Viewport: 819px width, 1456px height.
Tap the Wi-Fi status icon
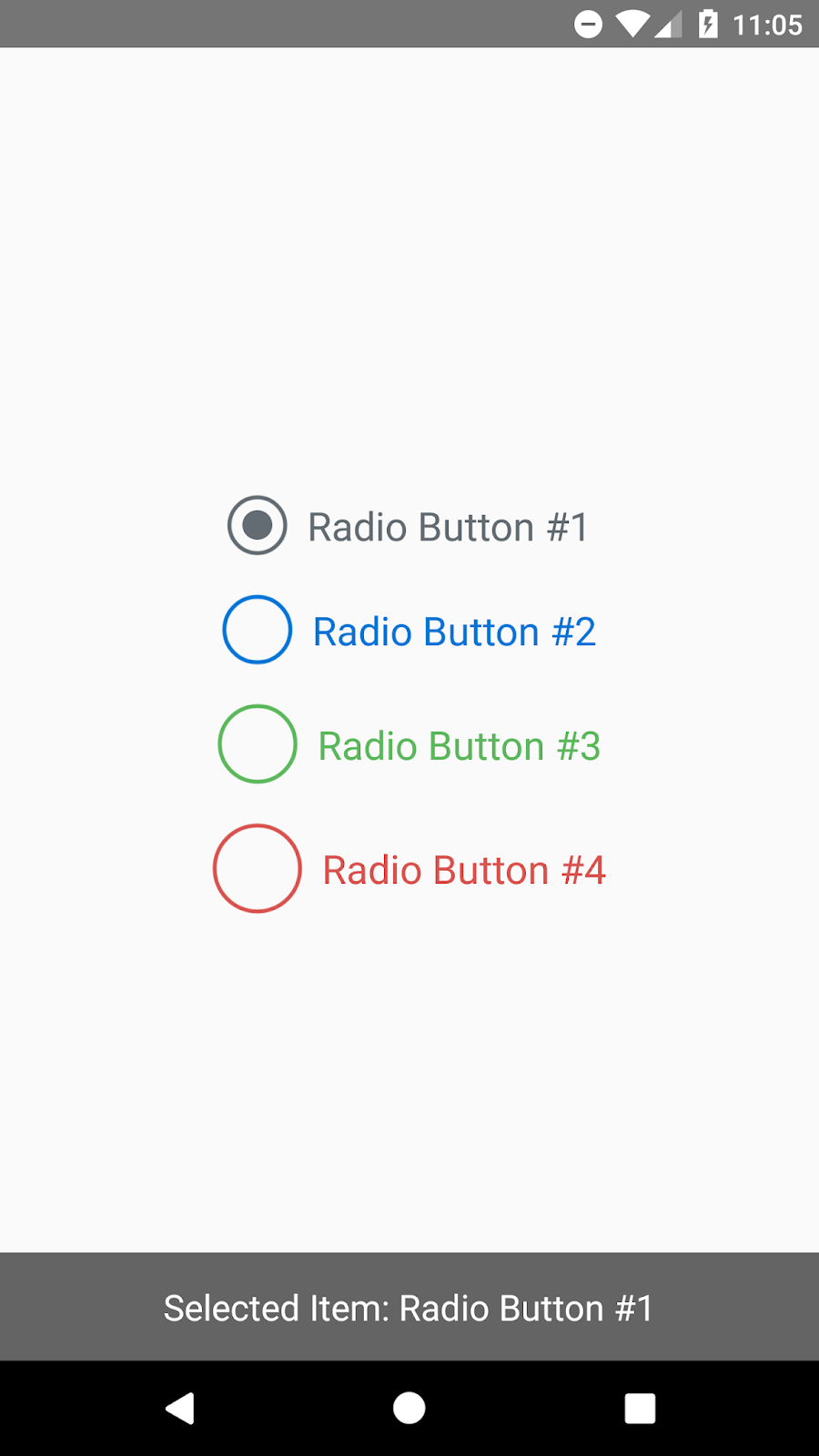pyautogui.click(x=632, y=24)
